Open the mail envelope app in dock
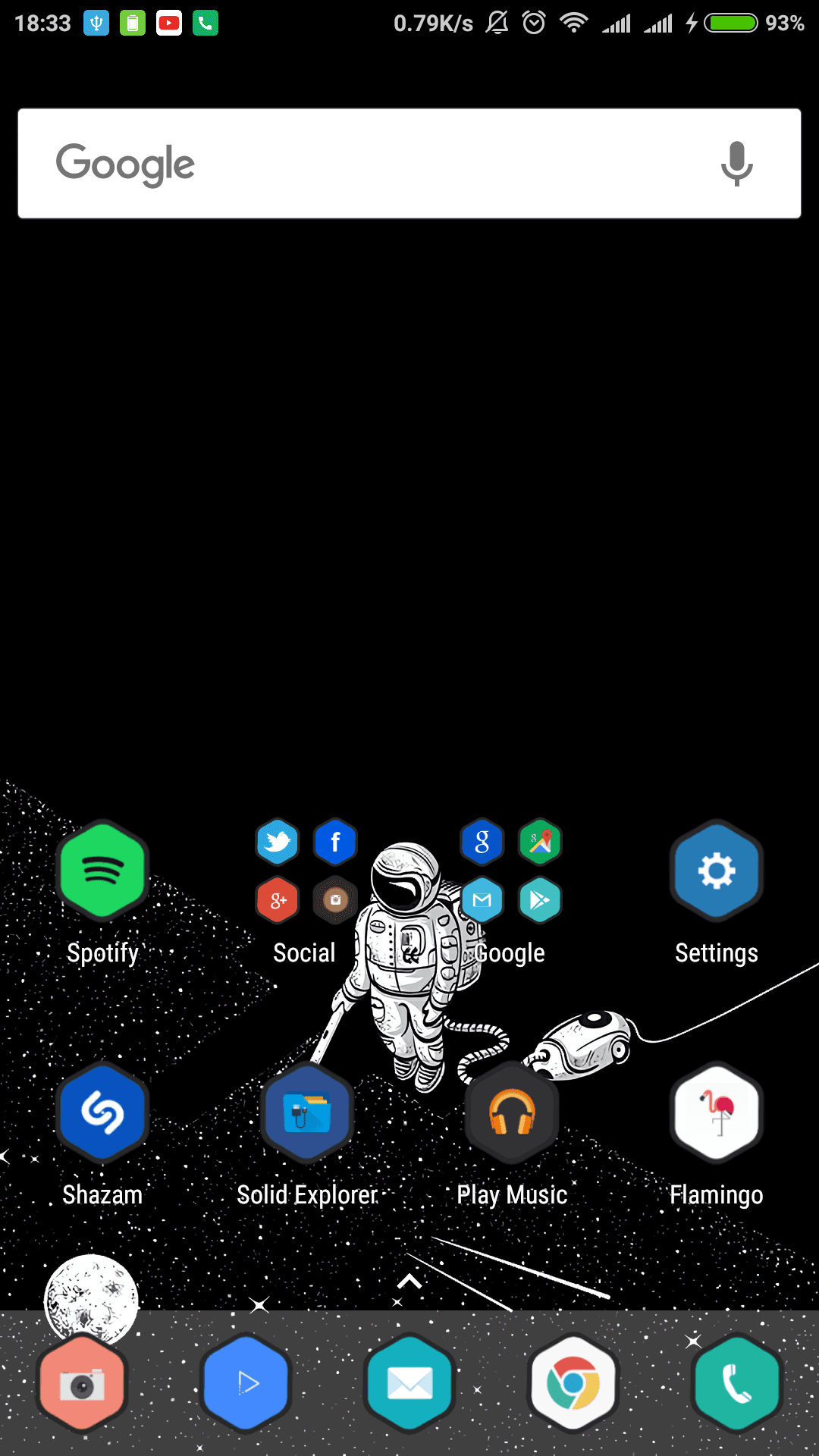This screenshot has height=1456, width=819. (x=409, y=1383)
